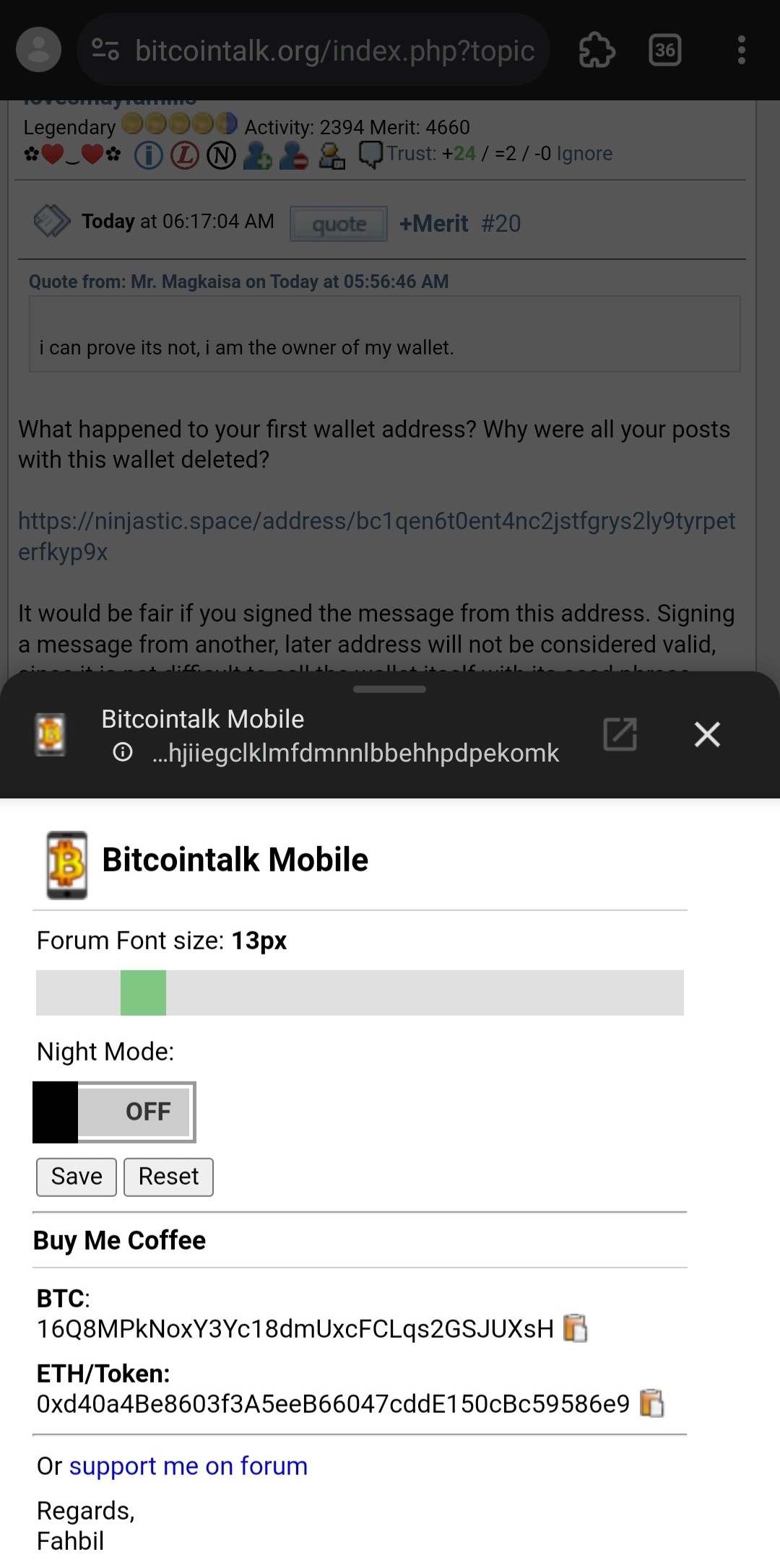Screen dimensions: 780x1568
Task: Open the browser extensions puzzle icon
Action: pyautogui.click(x=597, y=50)
